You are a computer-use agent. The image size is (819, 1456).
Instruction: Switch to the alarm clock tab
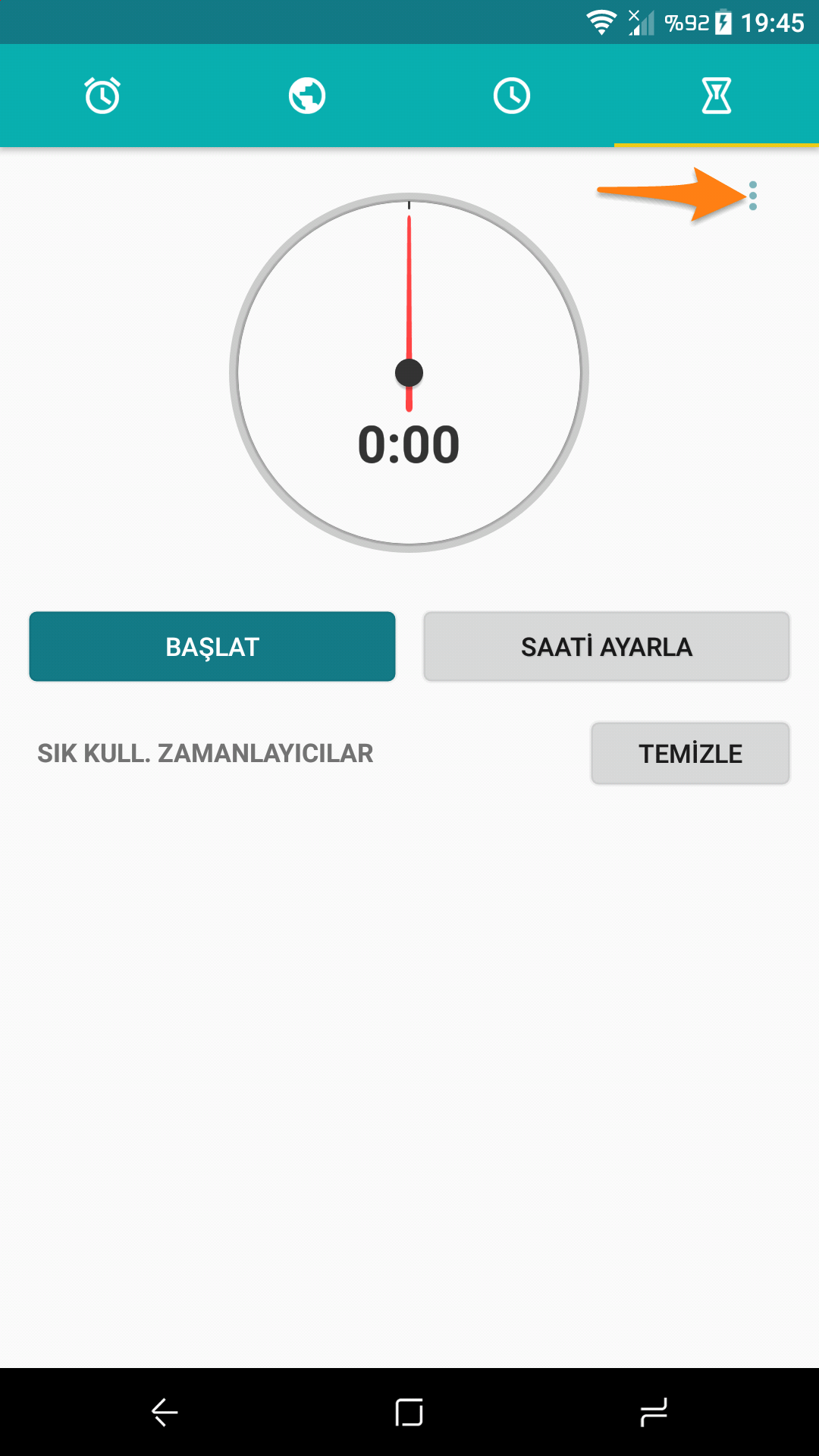click(102, 96)
